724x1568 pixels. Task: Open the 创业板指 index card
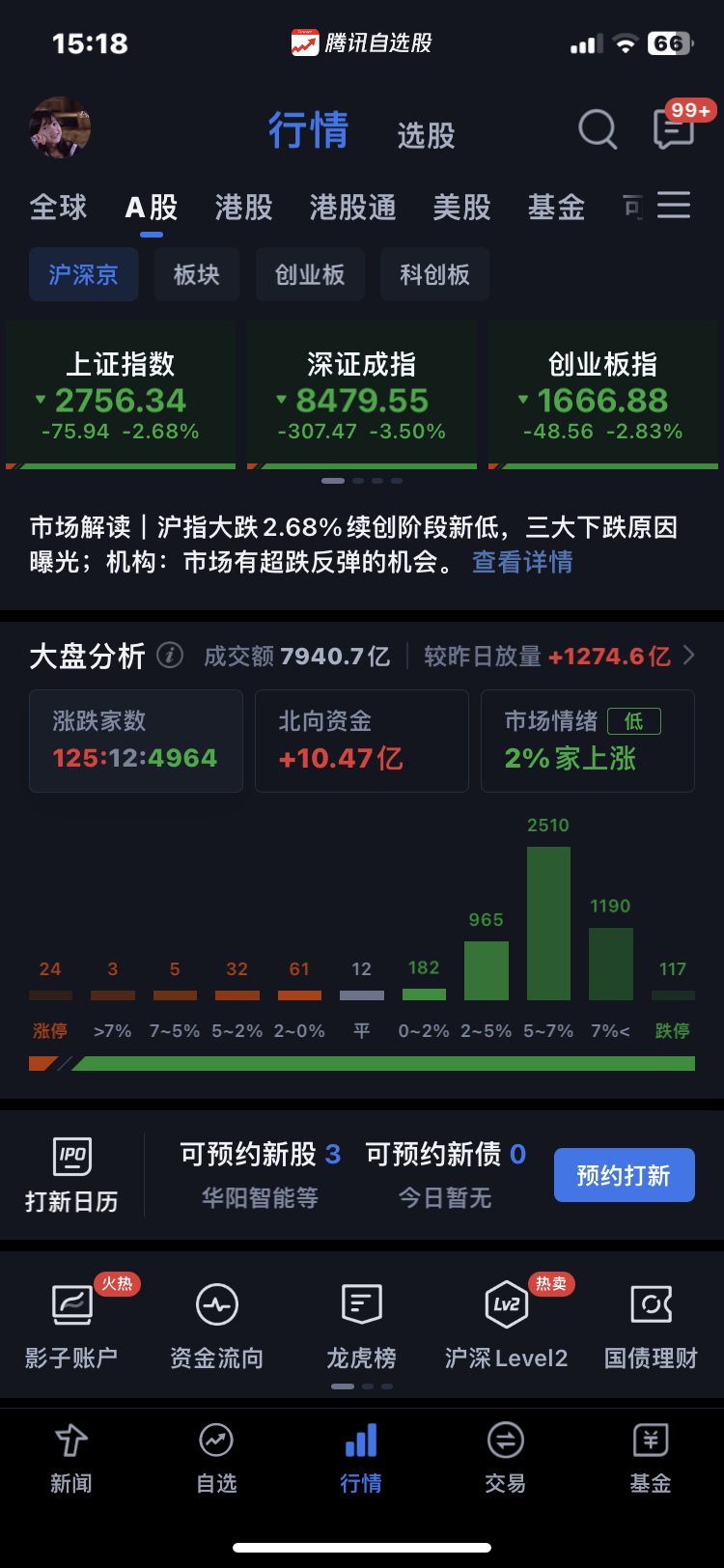click(x=602, y=396)
